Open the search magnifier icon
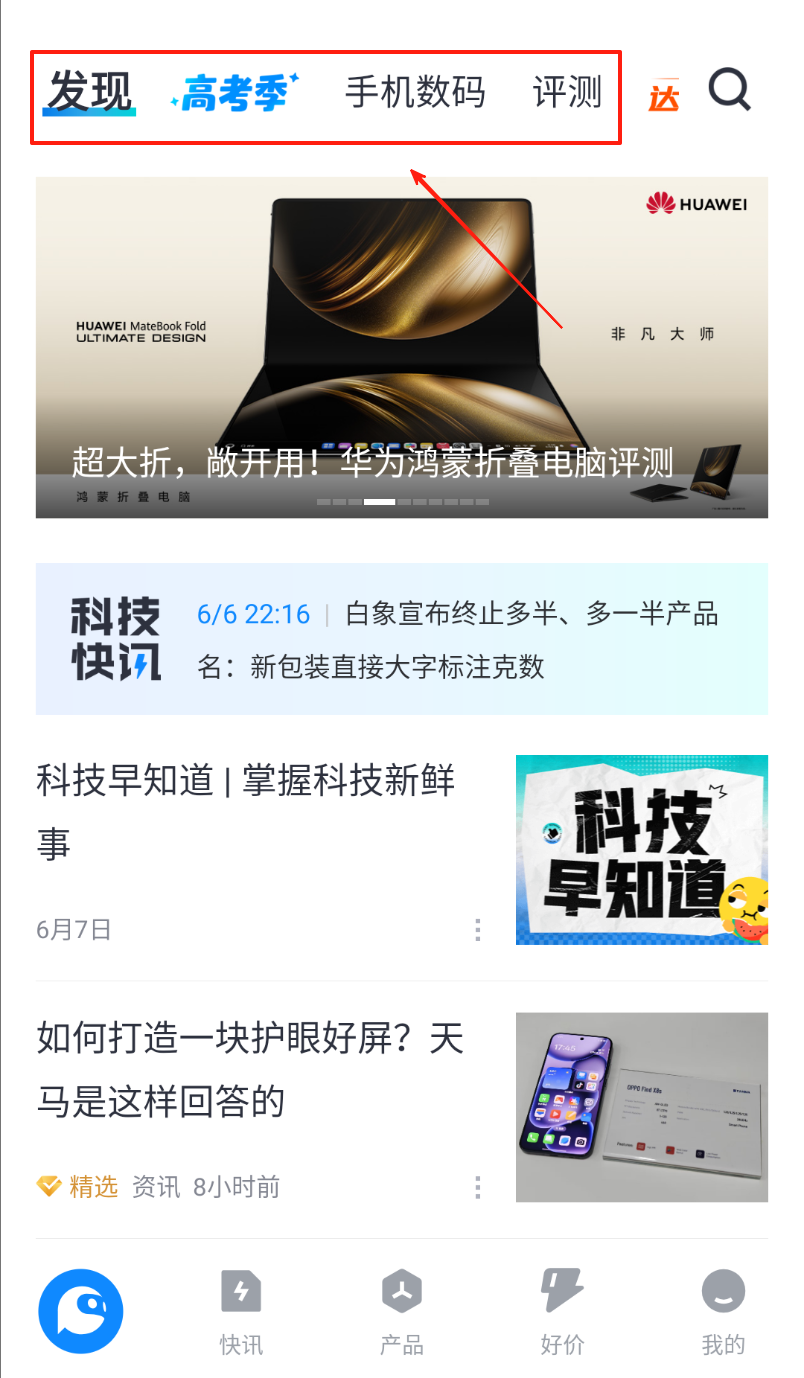The height and width of the screenshot is (1378, 804). (x=729, y=91)
